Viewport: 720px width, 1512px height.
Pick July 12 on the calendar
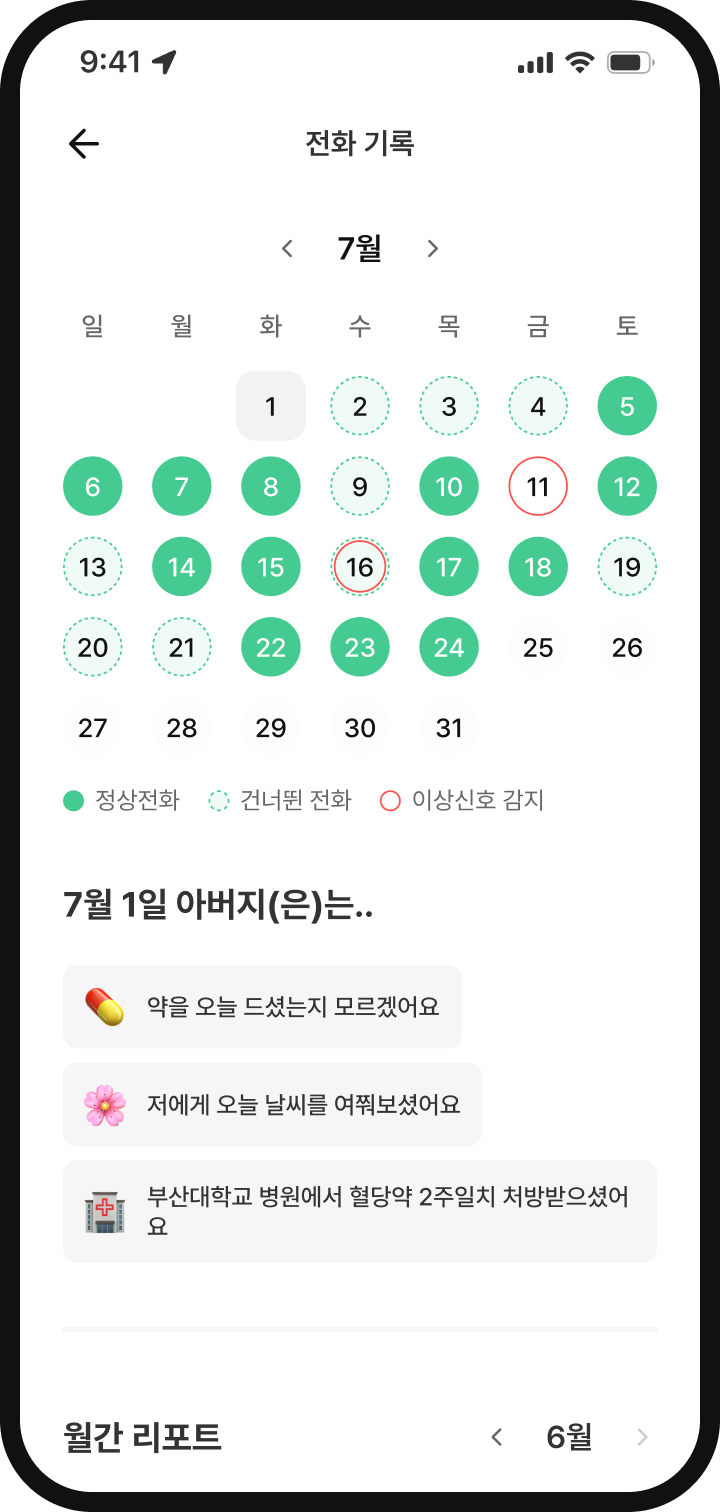tap(627, 487)
